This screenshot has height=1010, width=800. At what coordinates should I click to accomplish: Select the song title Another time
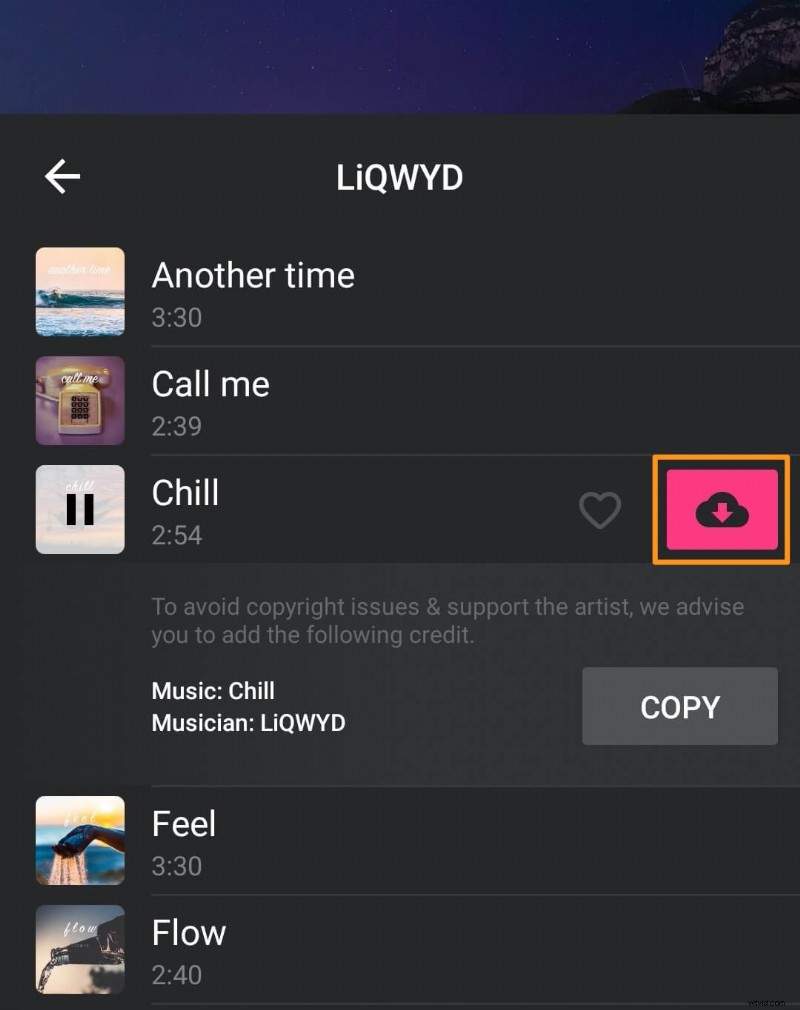[252, 275]
